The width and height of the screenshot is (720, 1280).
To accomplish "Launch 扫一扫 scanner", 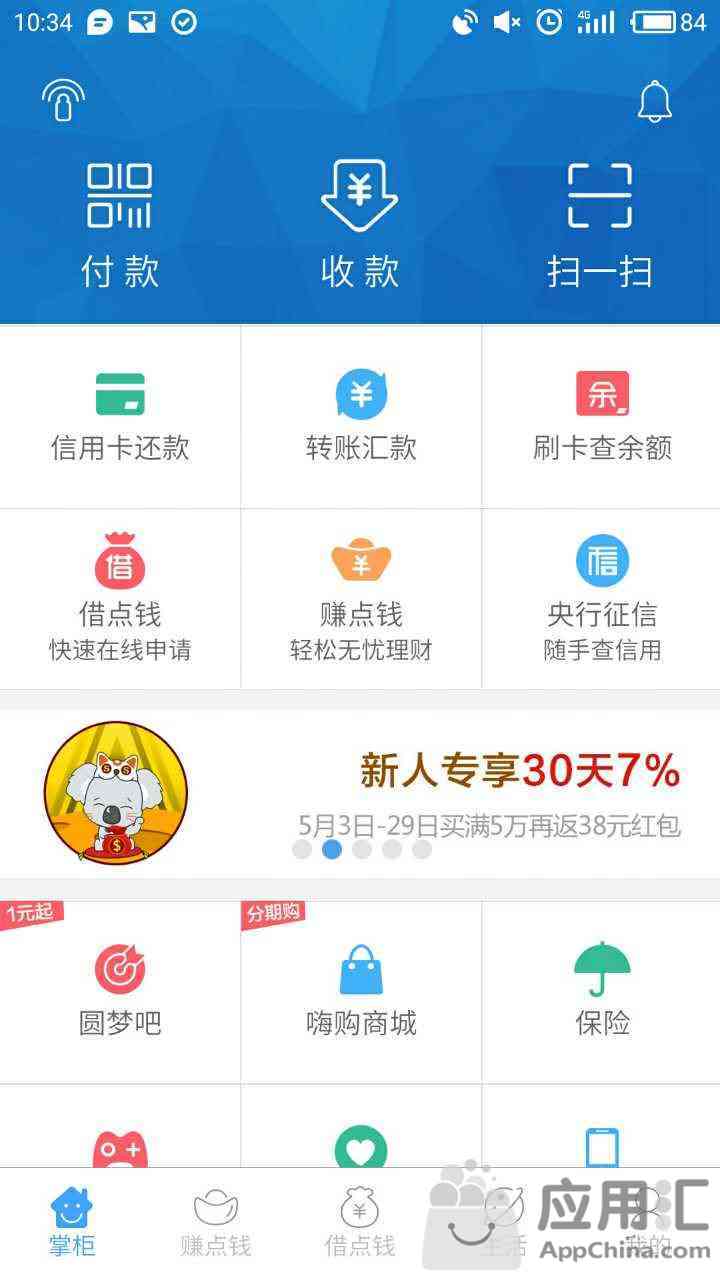I will click(600, 226).
